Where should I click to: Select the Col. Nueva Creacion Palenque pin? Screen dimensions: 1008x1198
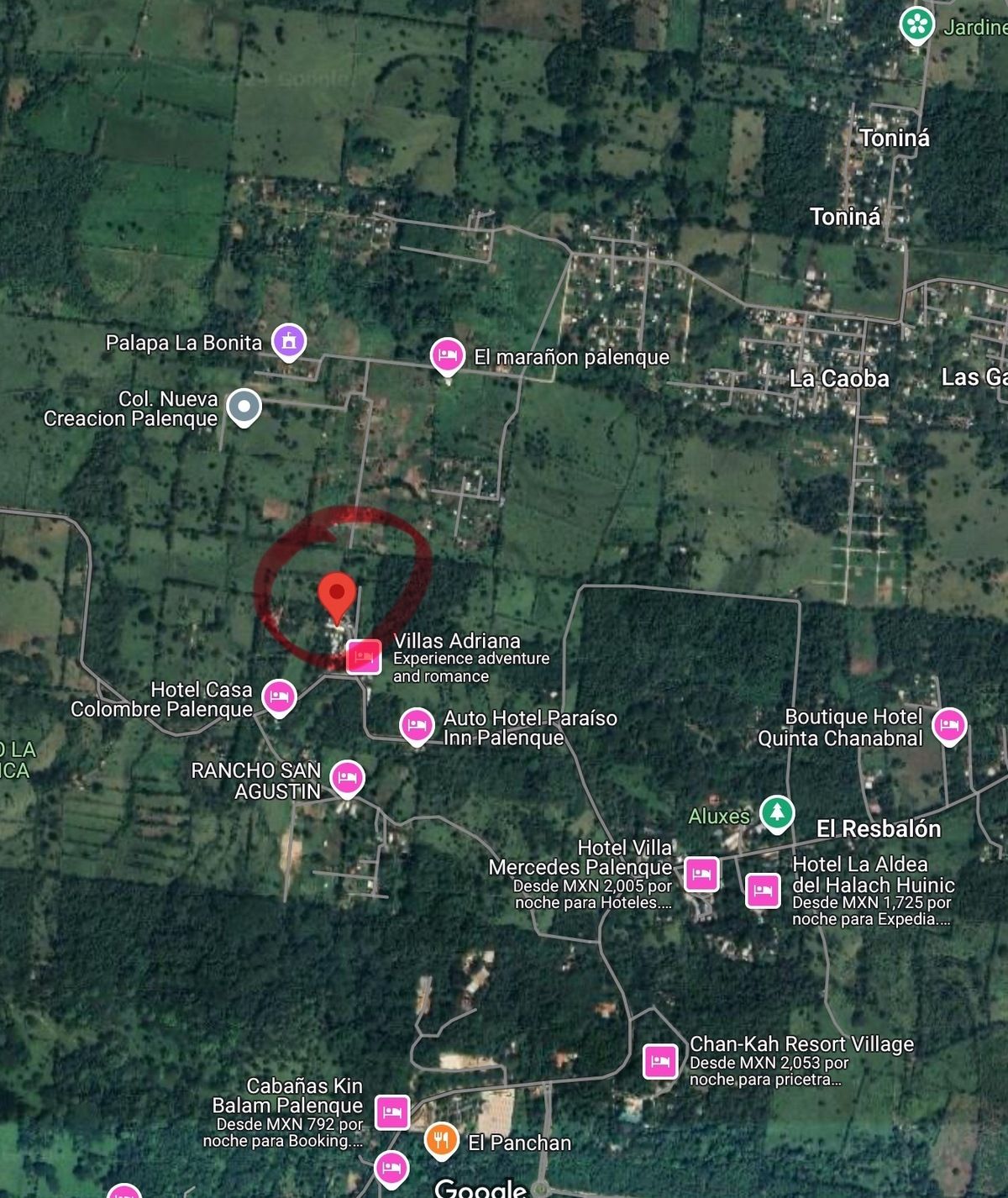tap(244, 407)
